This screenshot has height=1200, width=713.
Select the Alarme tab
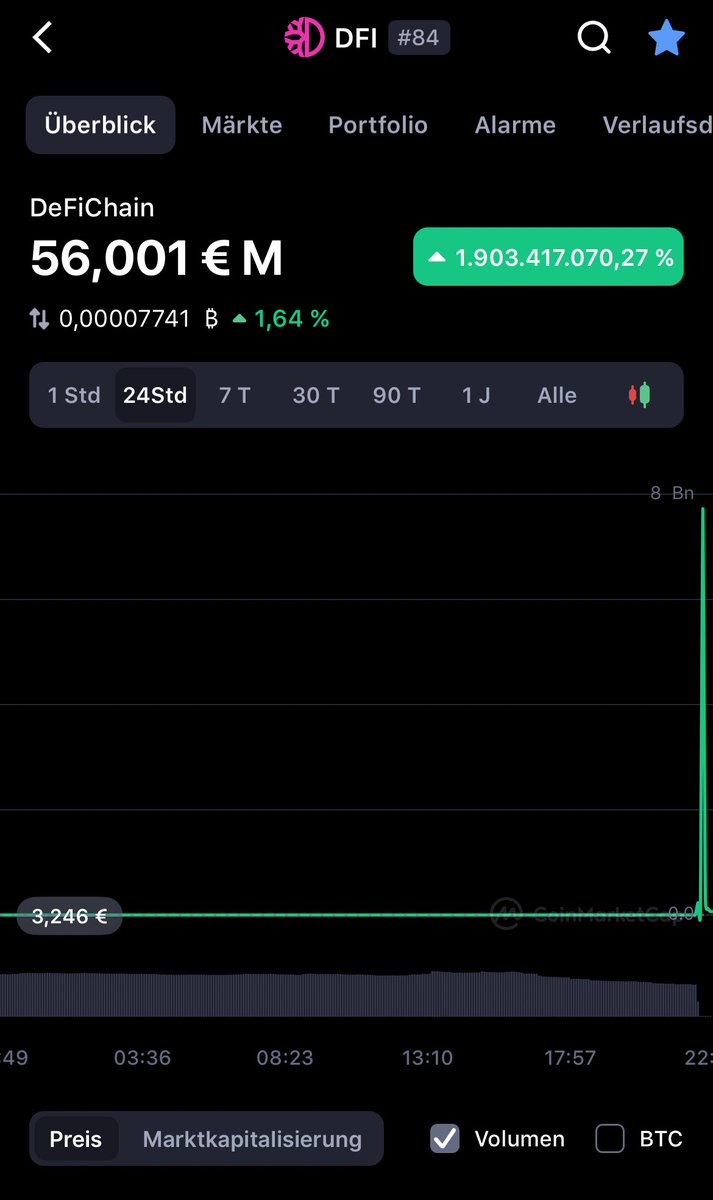515,125
